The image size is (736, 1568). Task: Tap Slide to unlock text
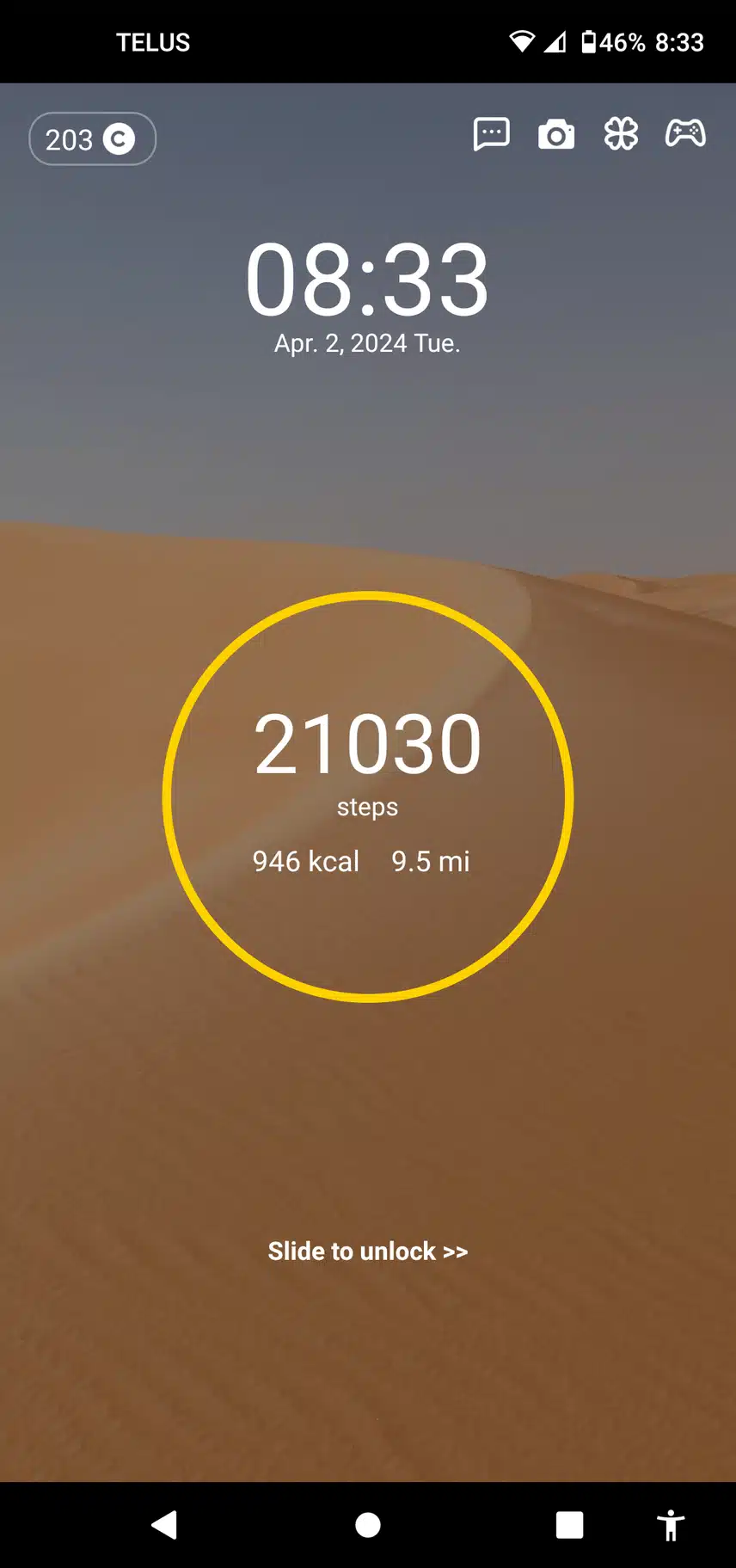(367, 1251)
